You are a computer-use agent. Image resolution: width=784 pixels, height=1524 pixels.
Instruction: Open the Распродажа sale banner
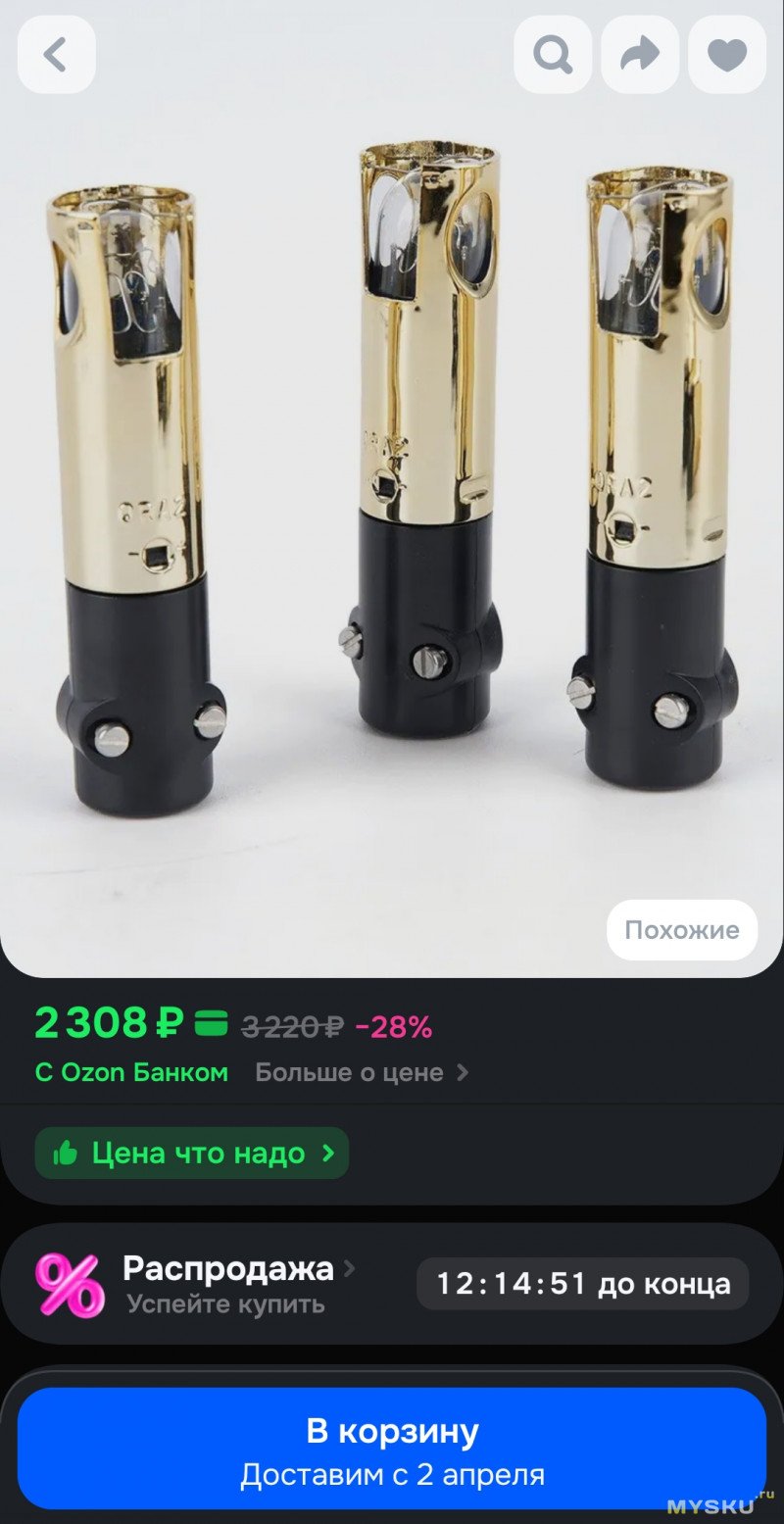pyautogui.click(x=227, y=1282)
